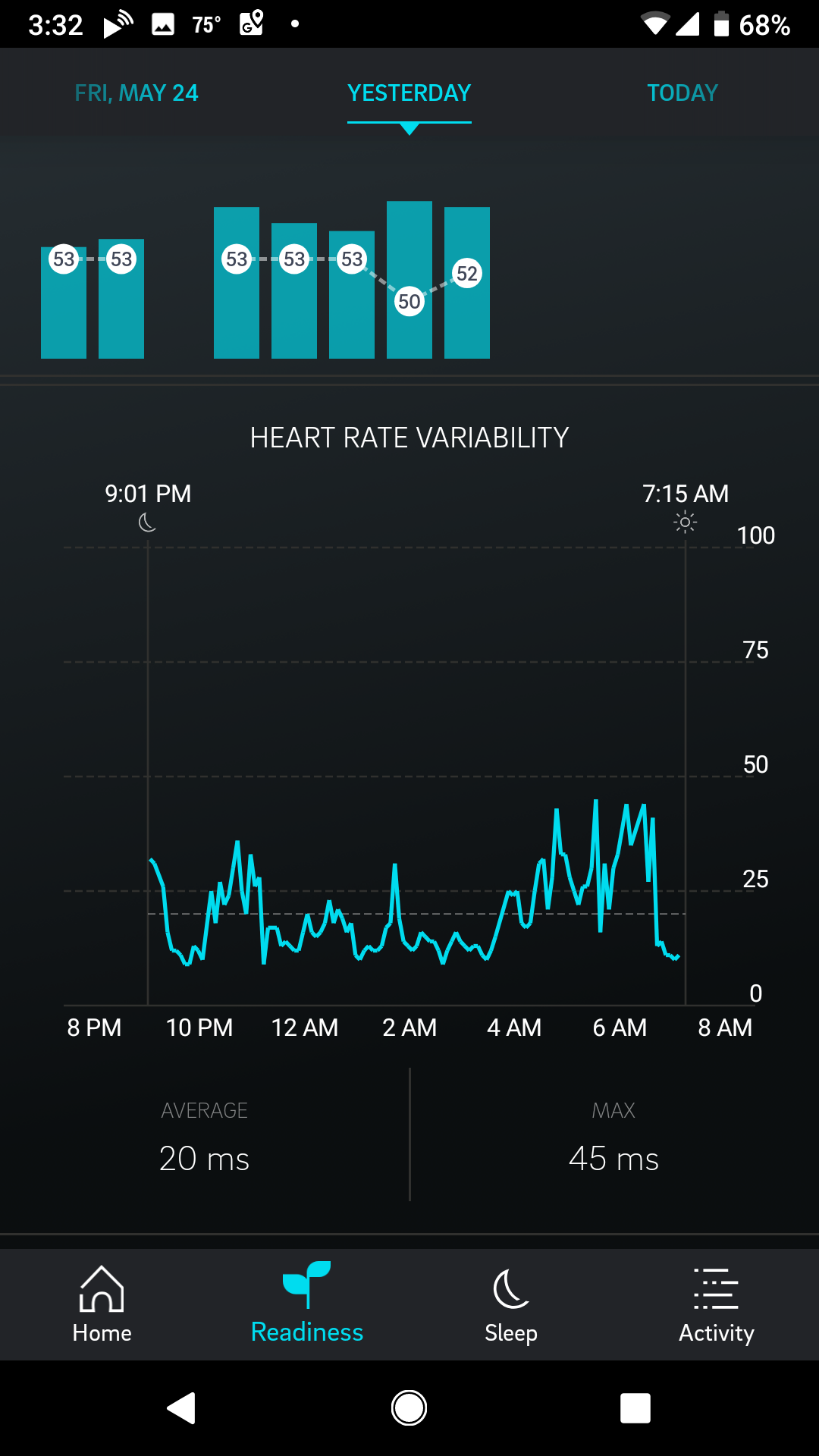Tap the Readiness tab
Viewport: 819px width, 1456px height.
(x=307, y=1304)
